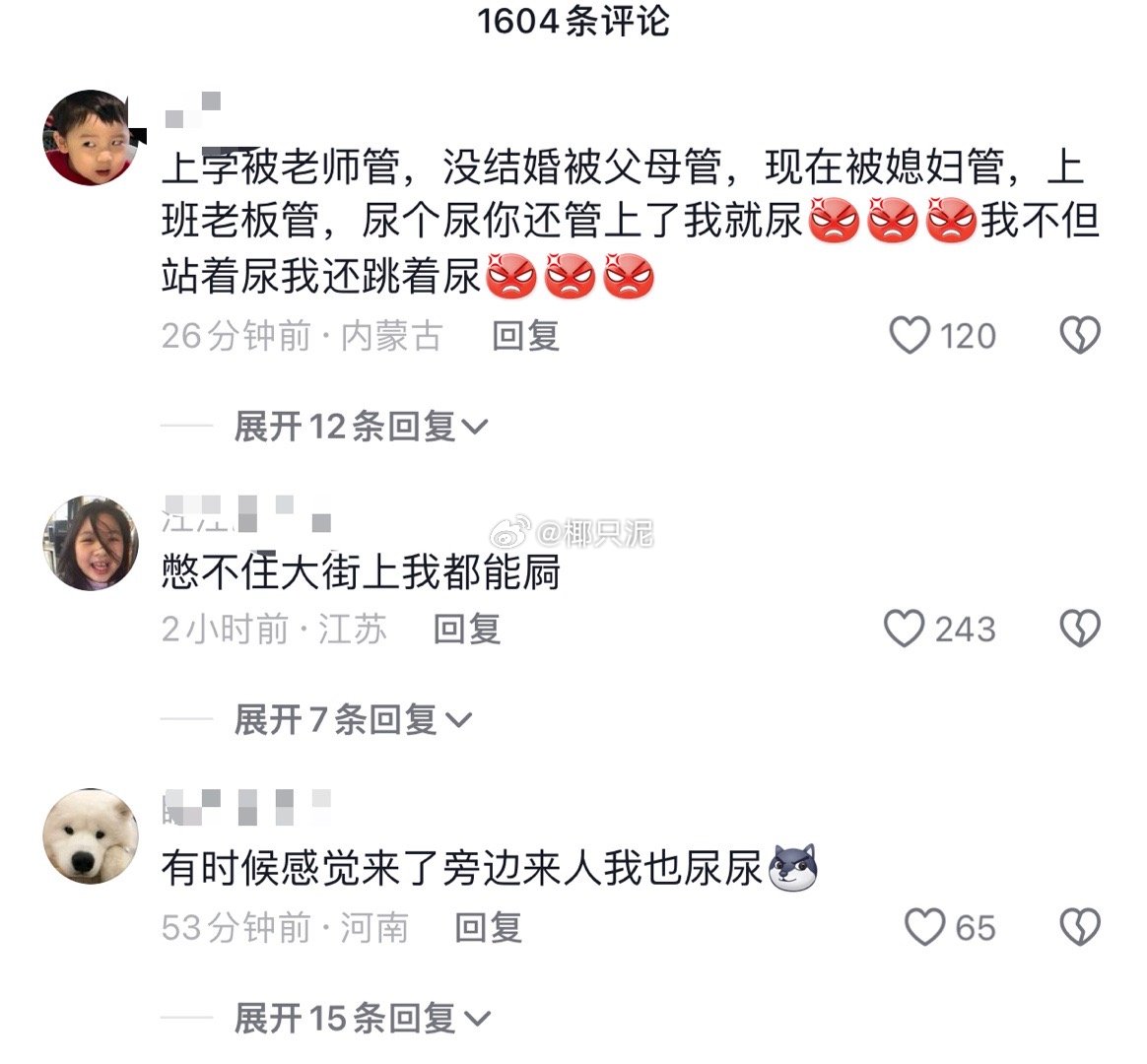Dislike the comment from 内蒙古
Screen dimensions: 1147x1064
pyautogui.click(x=1079, y=336)
